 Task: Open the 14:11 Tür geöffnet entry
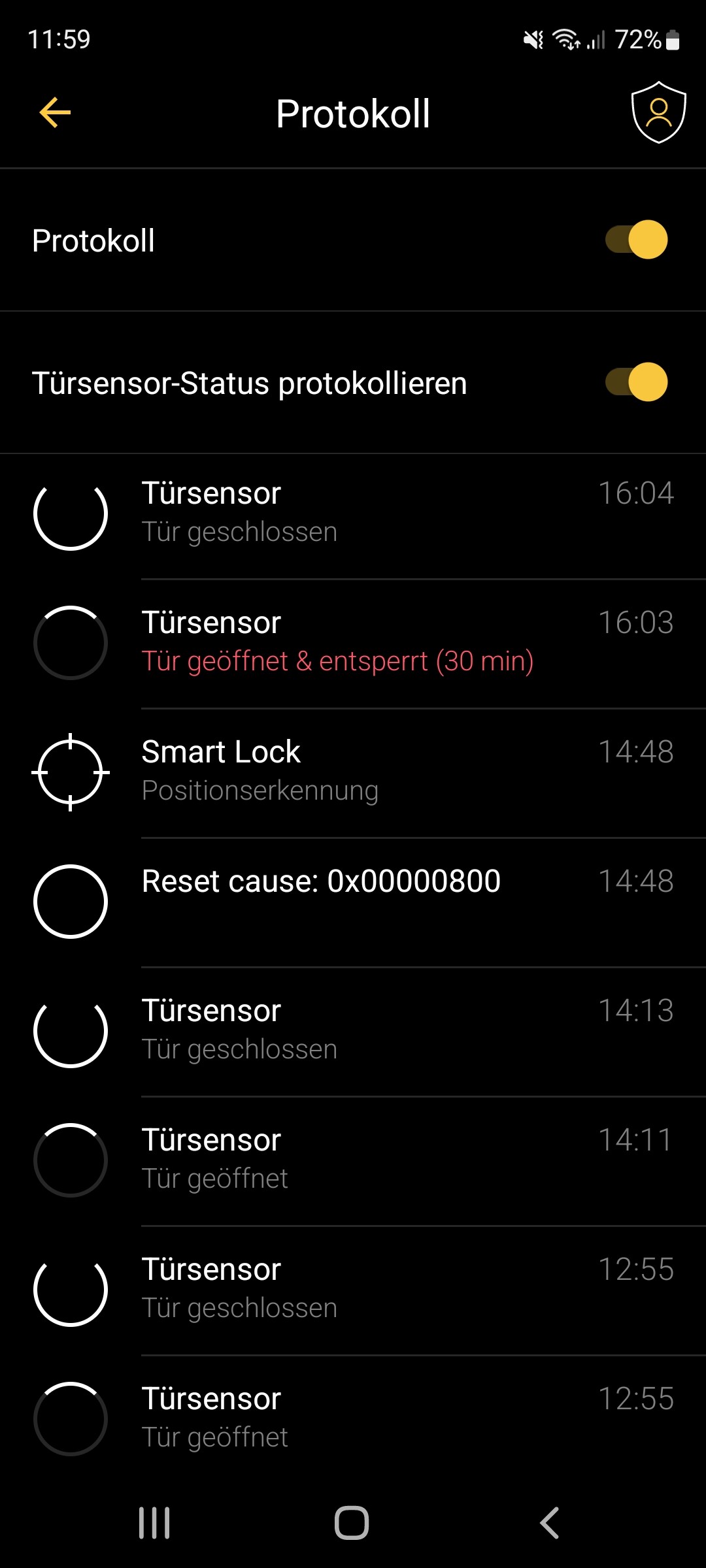(353, 1161)
